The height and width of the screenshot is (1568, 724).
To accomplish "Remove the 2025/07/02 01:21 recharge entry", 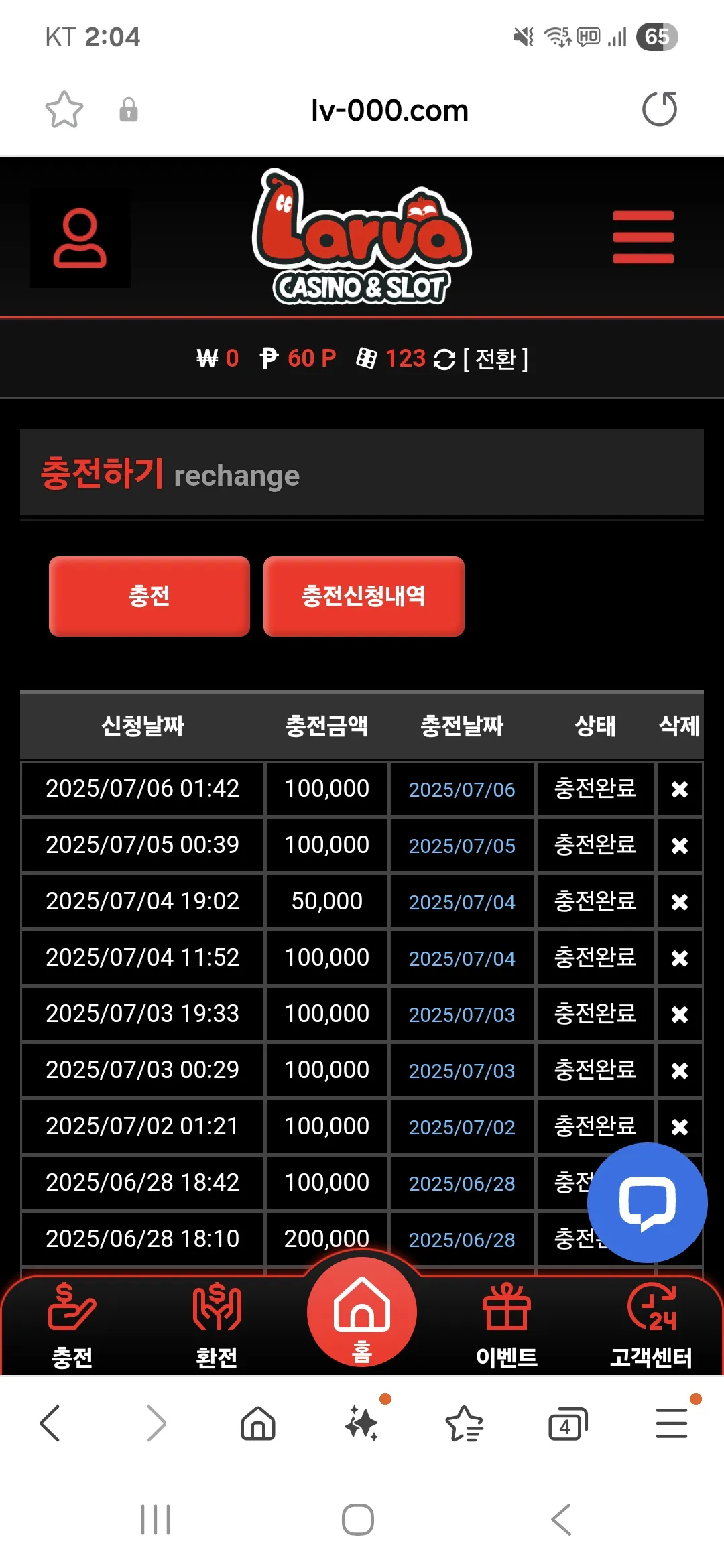I will click(680, 1127).
